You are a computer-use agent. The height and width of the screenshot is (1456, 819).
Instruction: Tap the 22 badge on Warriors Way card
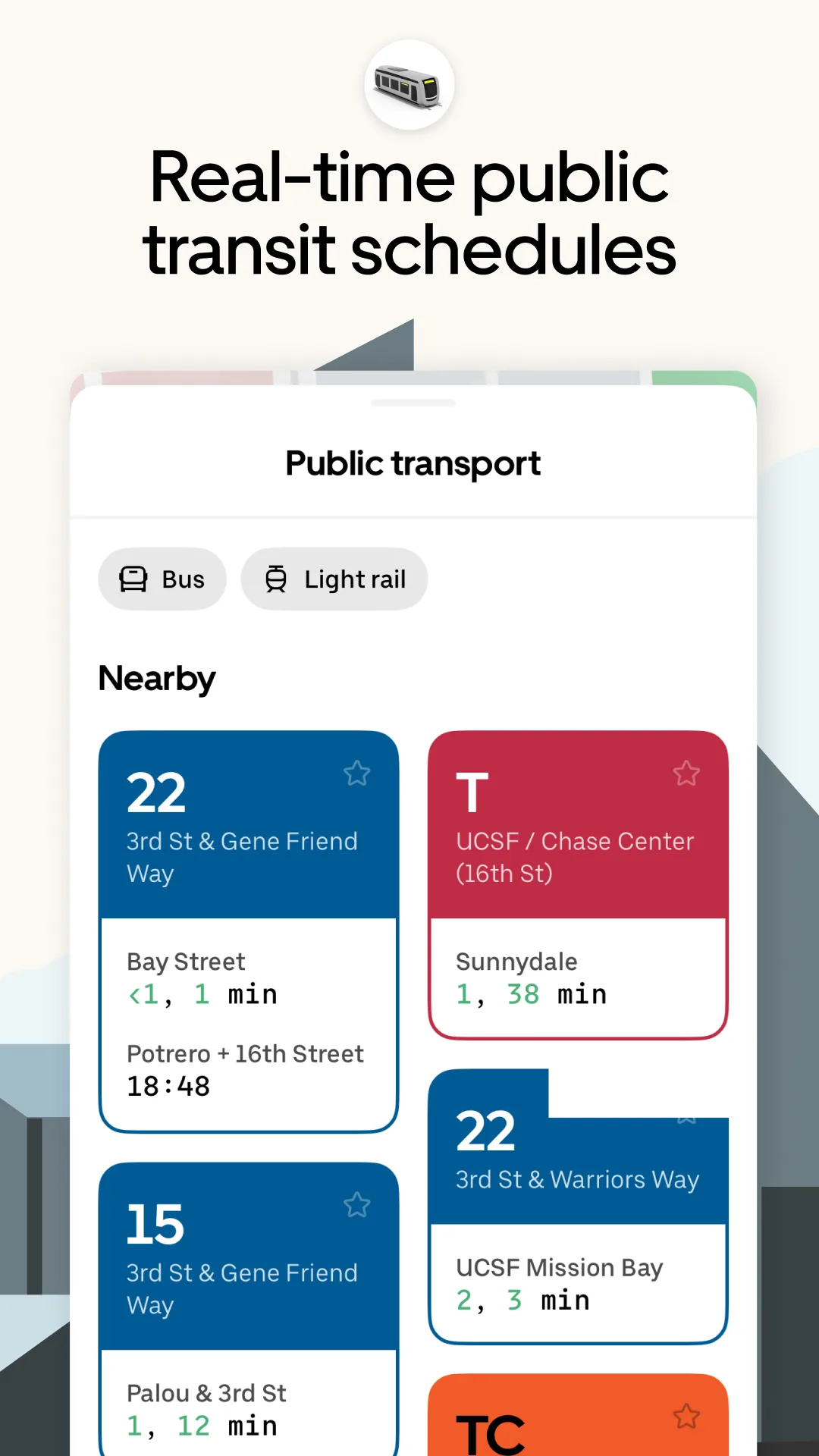pos(485,1131)
